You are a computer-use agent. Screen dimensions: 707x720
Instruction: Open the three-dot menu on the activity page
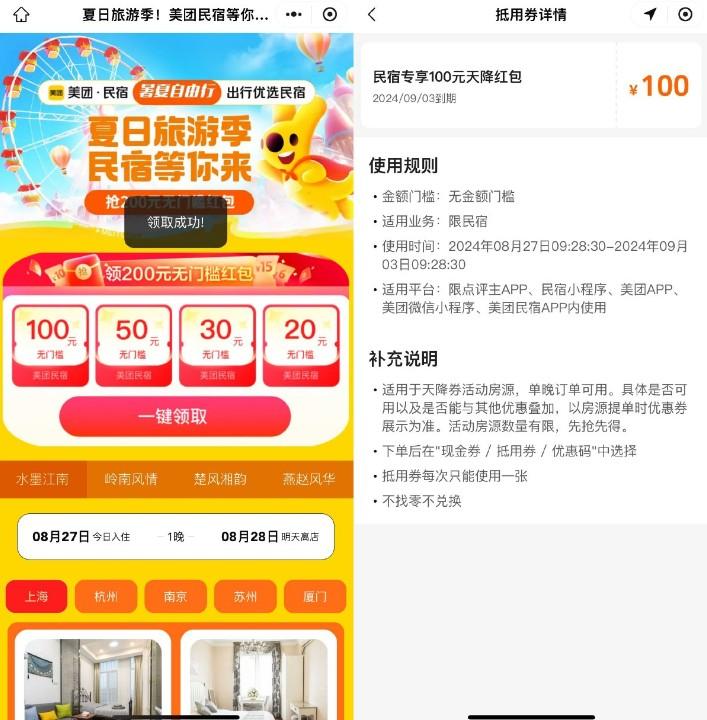(x=294, y=15)
